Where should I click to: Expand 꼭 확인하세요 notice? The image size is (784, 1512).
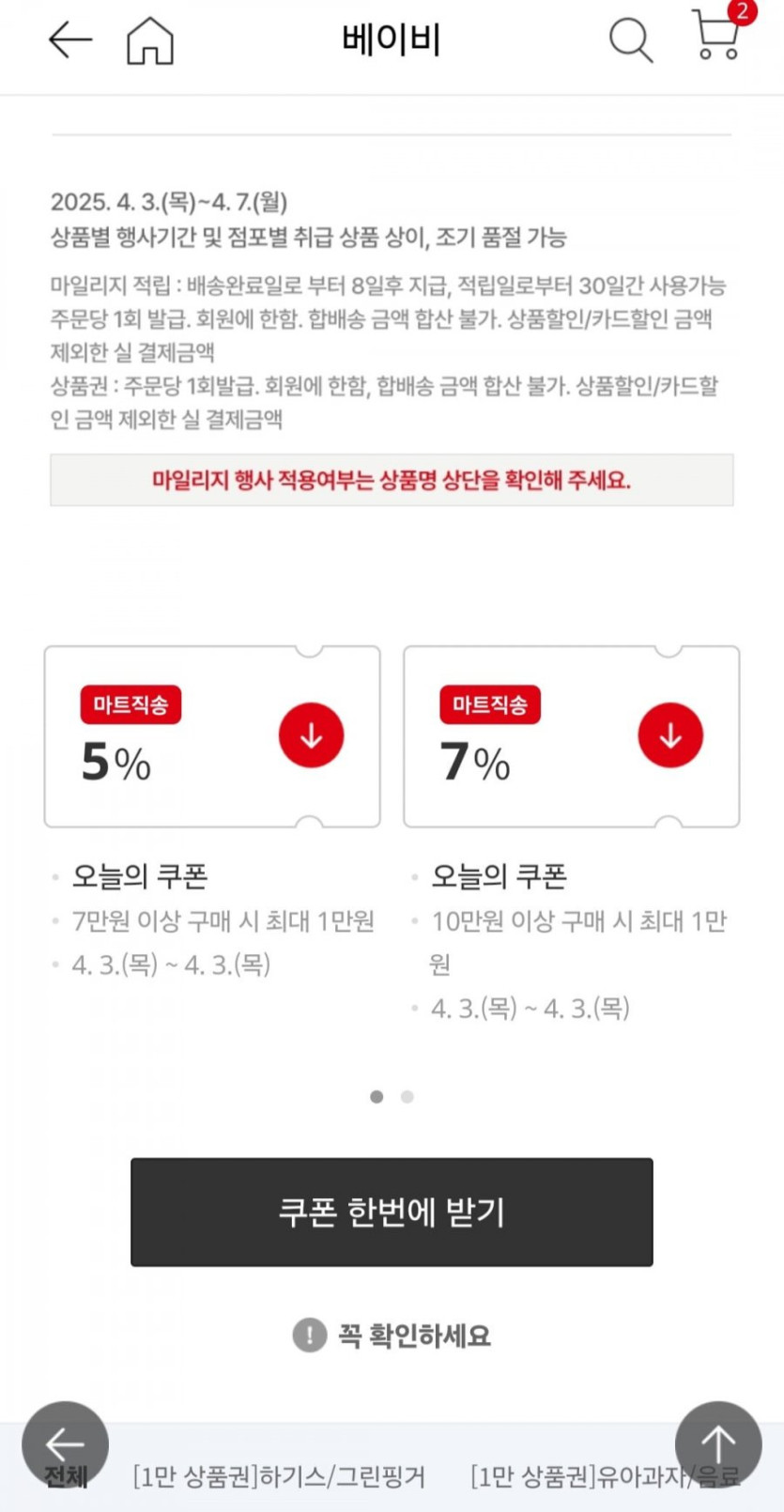click(392, 1335)
